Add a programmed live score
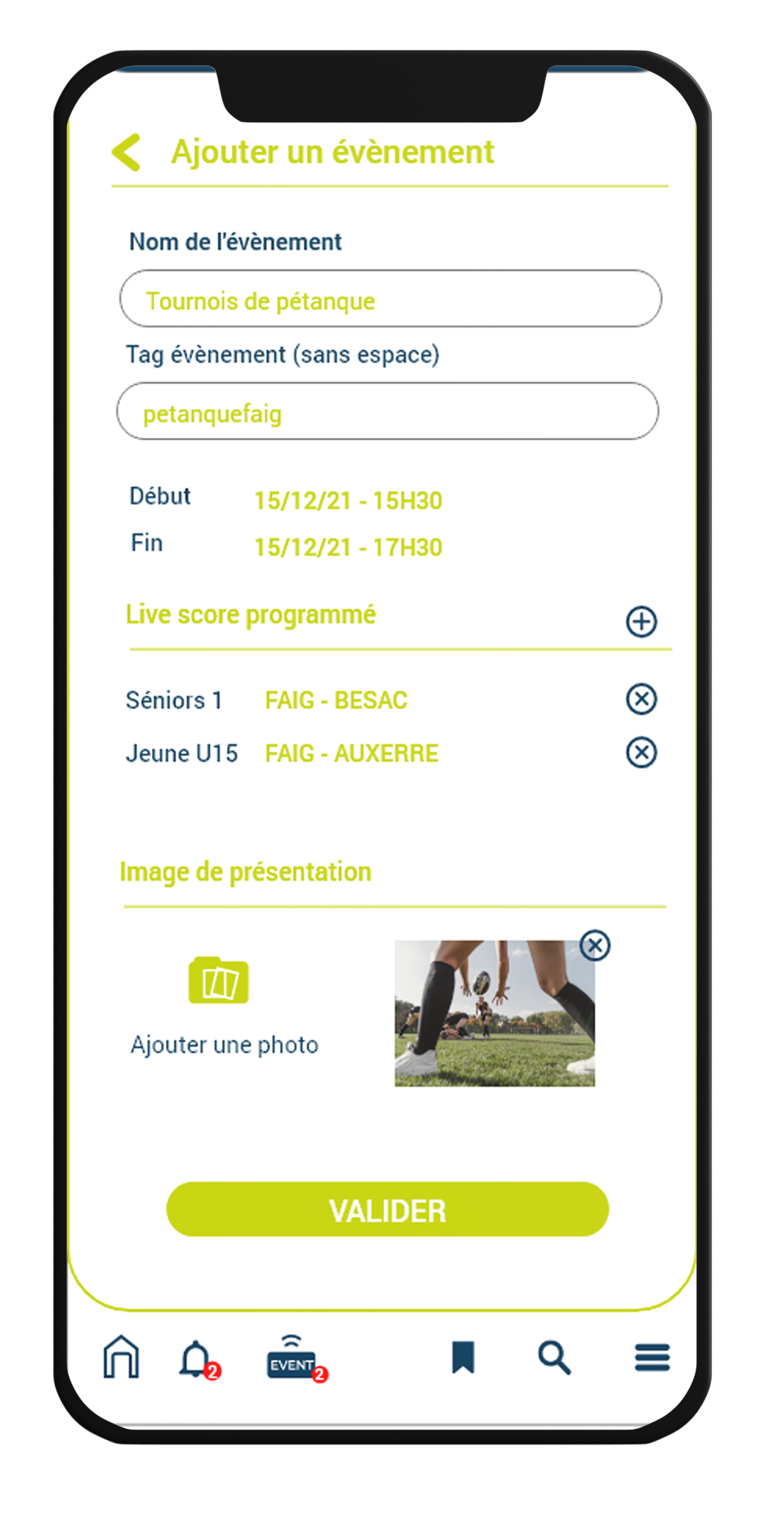The image size is (784, 1513). [641, 622]
